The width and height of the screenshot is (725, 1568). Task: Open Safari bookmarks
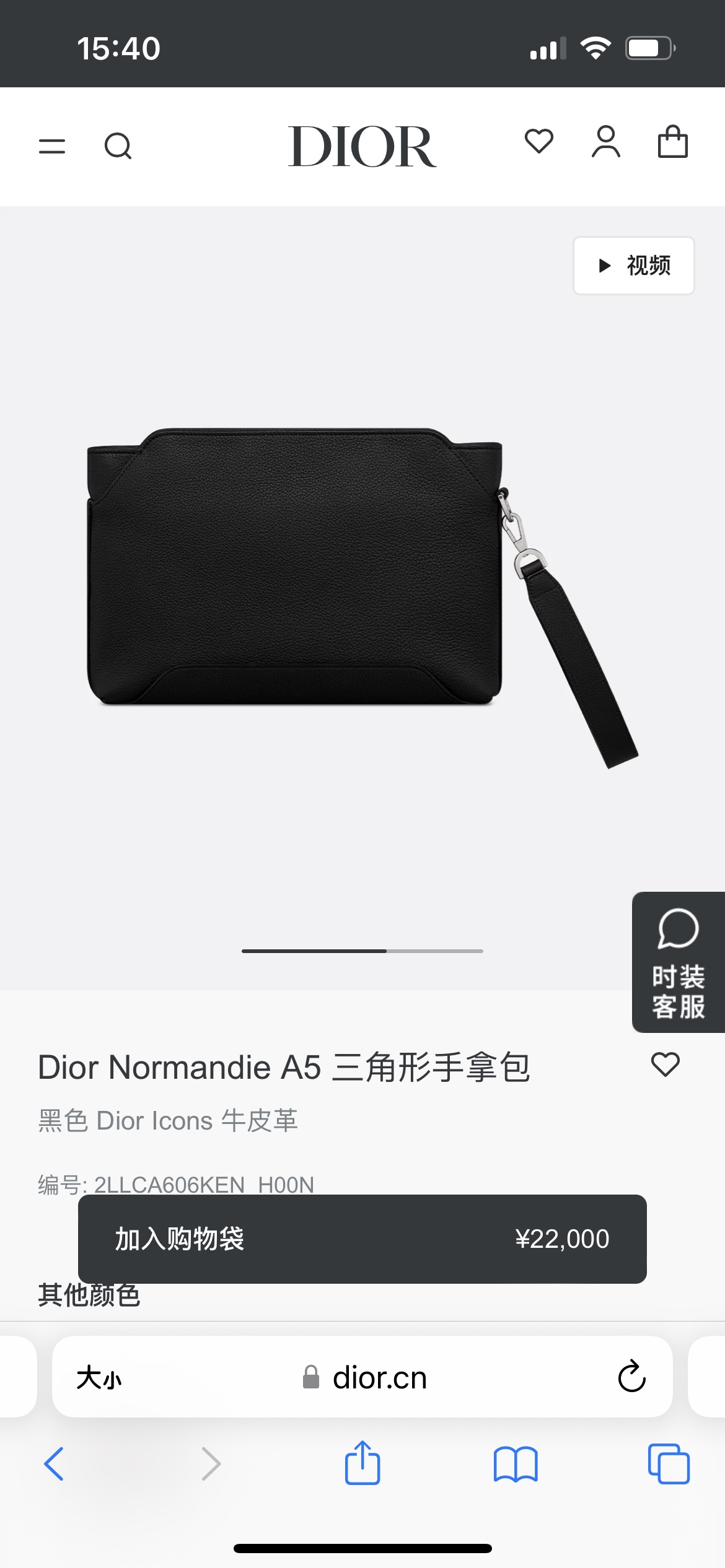tap(515, 1464)
